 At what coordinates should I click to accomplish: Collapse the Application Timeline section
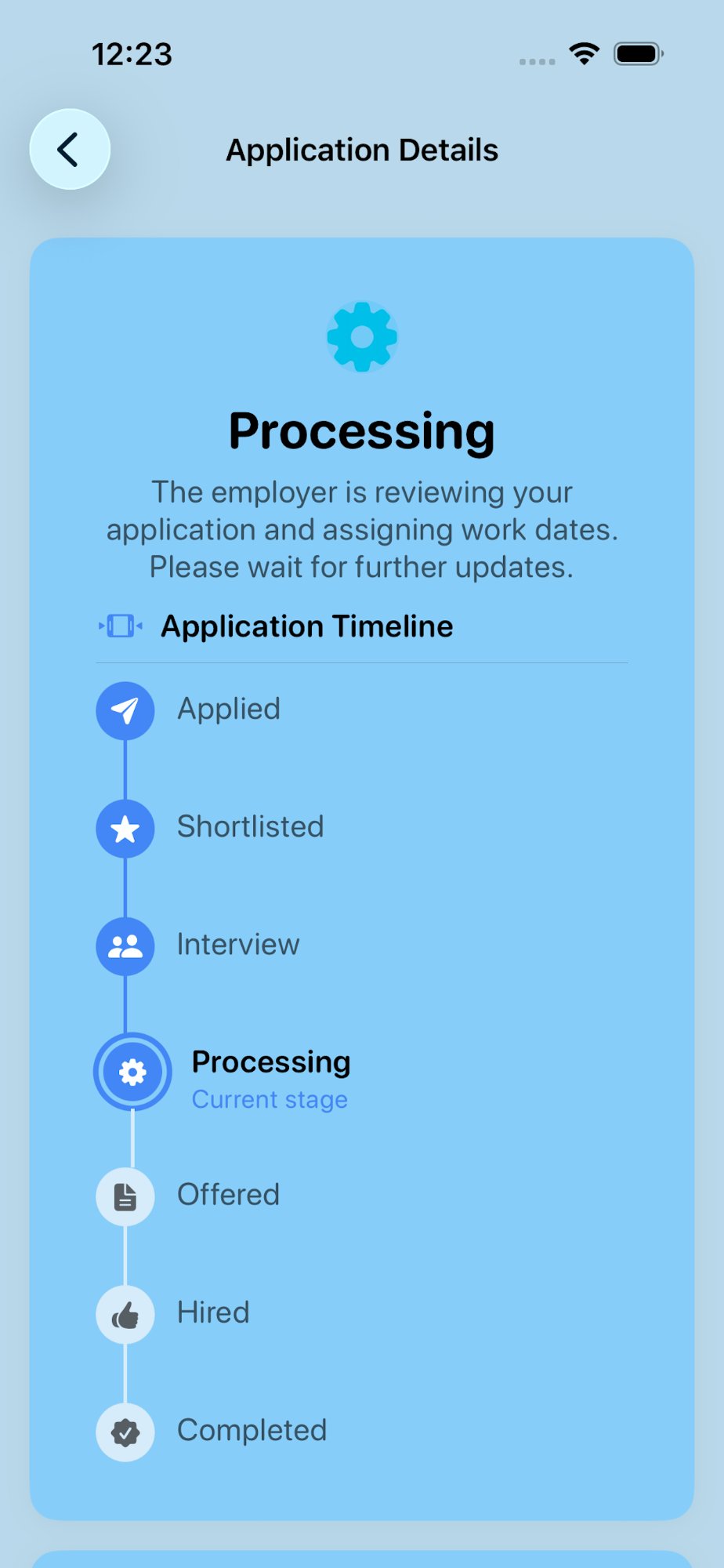[x=306, y=626]
